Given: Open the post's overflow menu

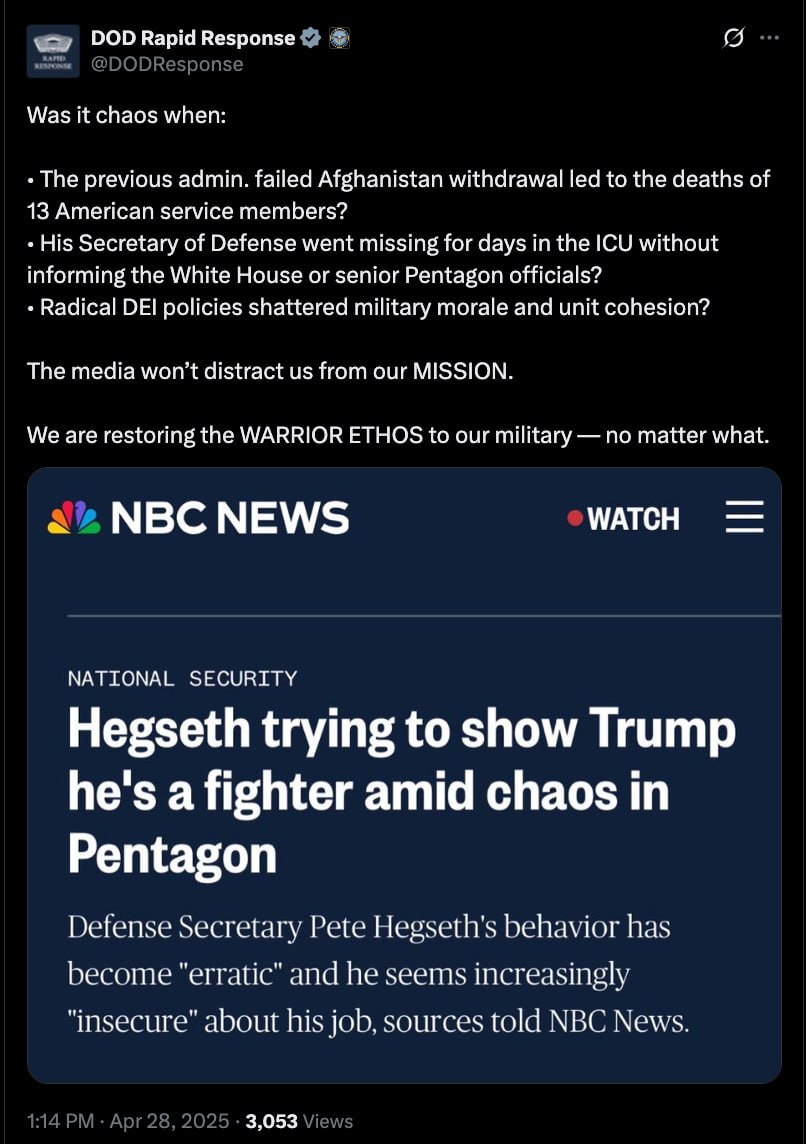Looking at the screenshot, I should 770,38.
